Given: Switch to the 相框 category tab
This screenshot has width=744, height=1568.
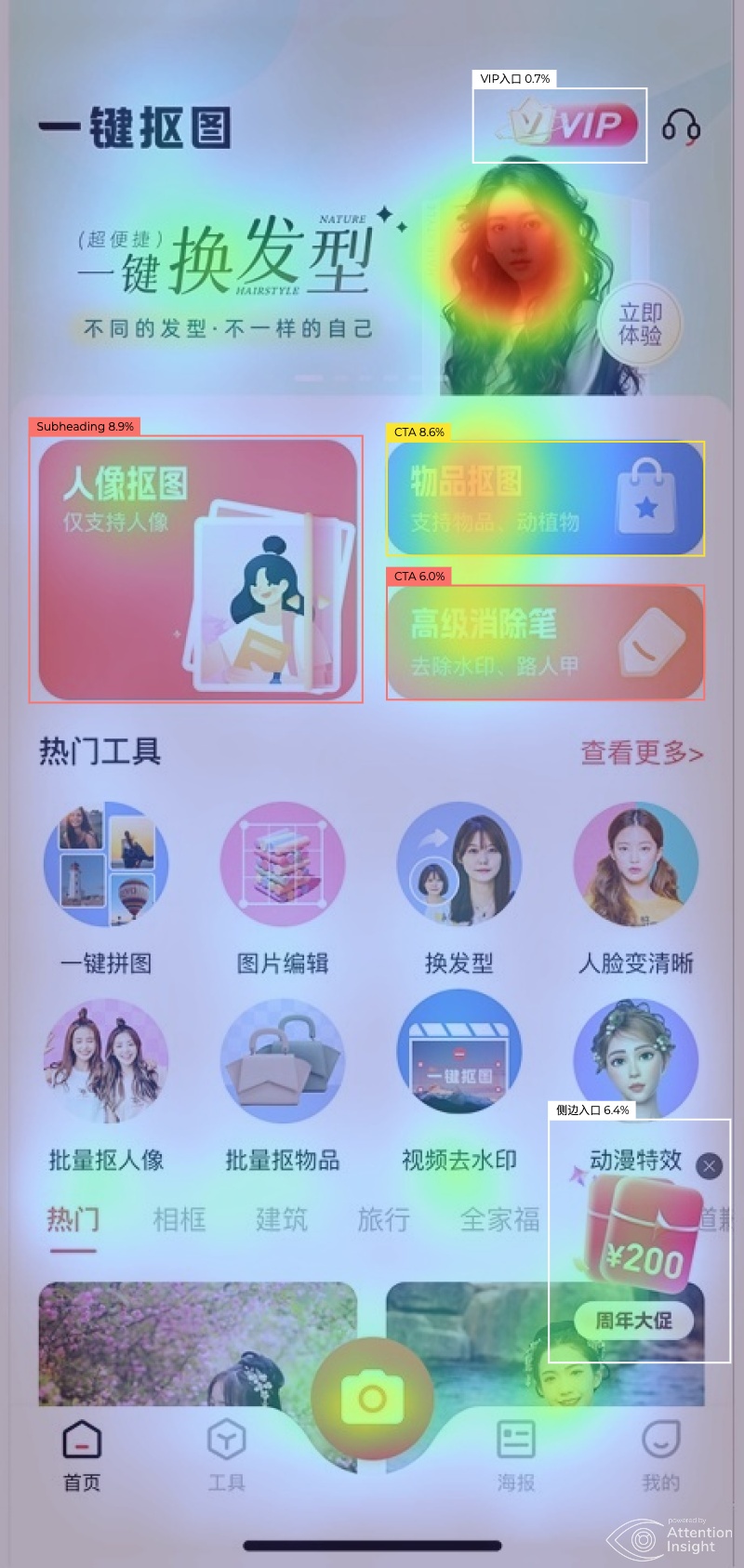Looking at the screenshot, I should pyautogui.click(x=179, y=1219).
